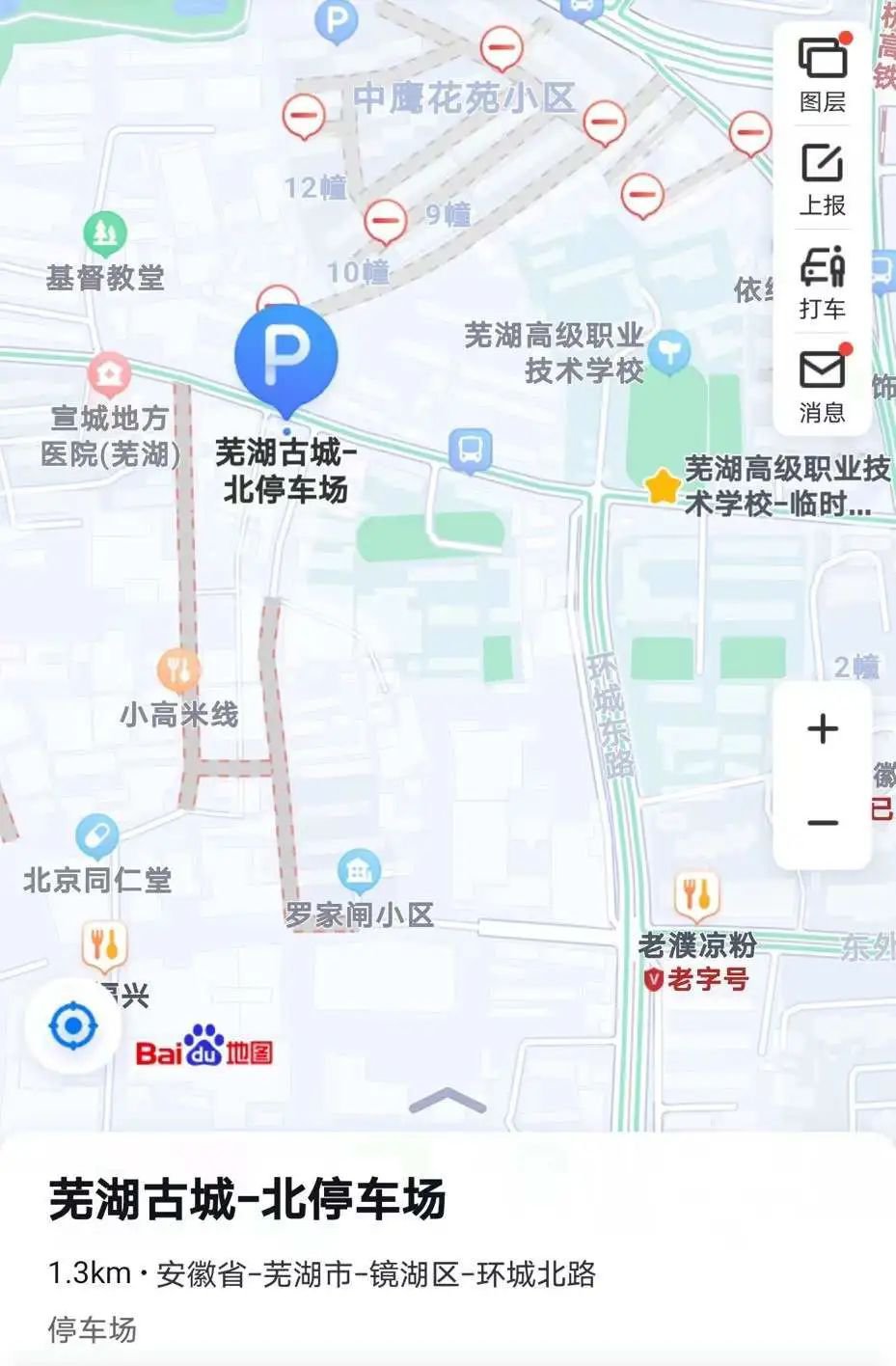
Task: Select the starred 芜湖高级职业技术学校-临时 marker
Action: (x=664, y=486)
